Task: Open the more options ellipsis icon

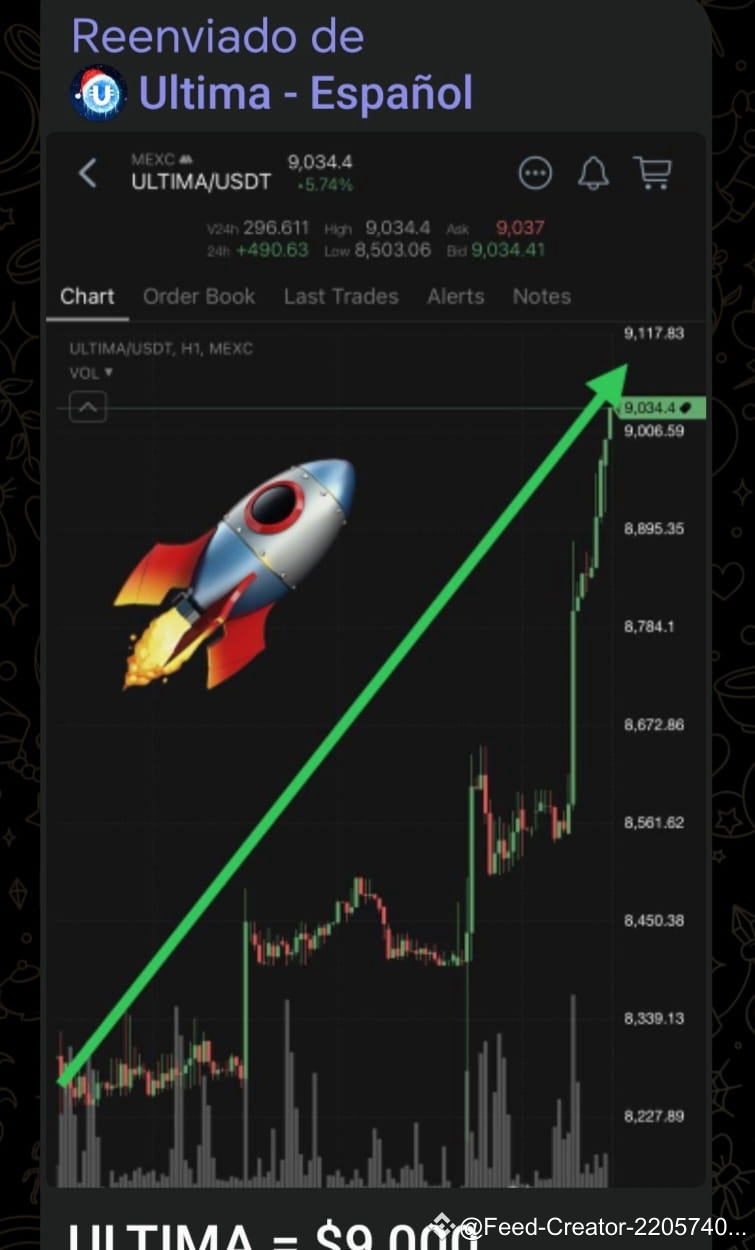Action: (x=536, y=173)
